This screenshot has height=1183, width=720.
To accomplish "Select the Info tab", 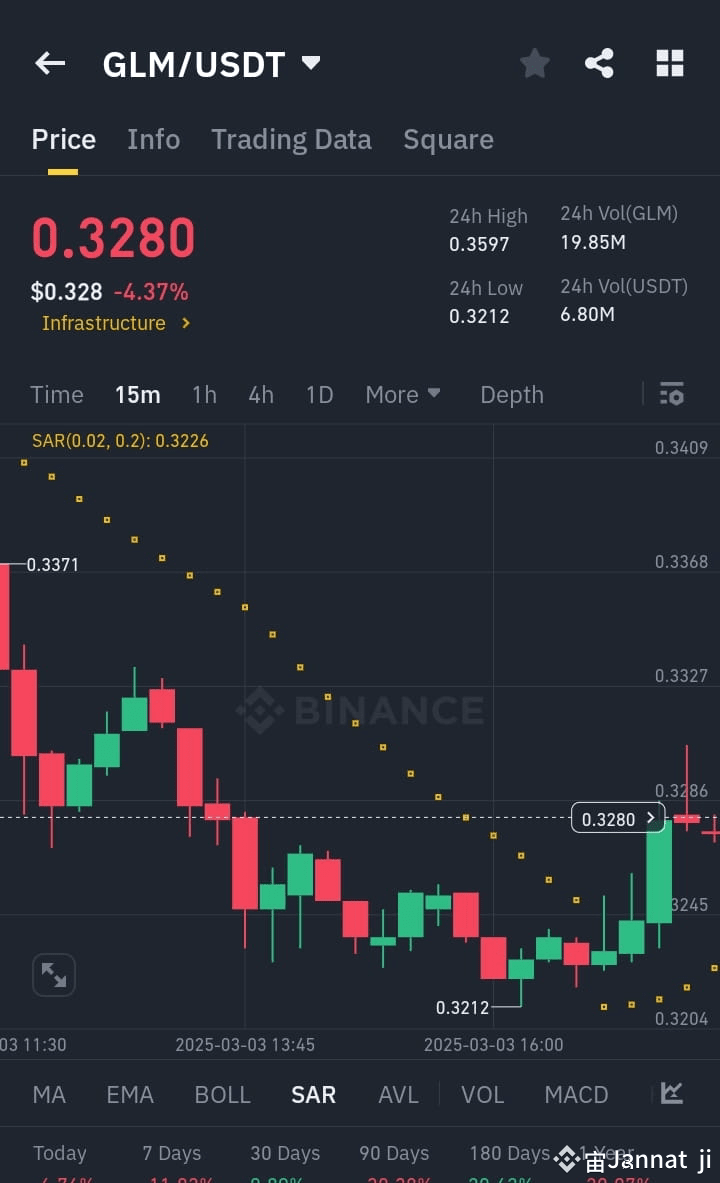I will point(153,139).
